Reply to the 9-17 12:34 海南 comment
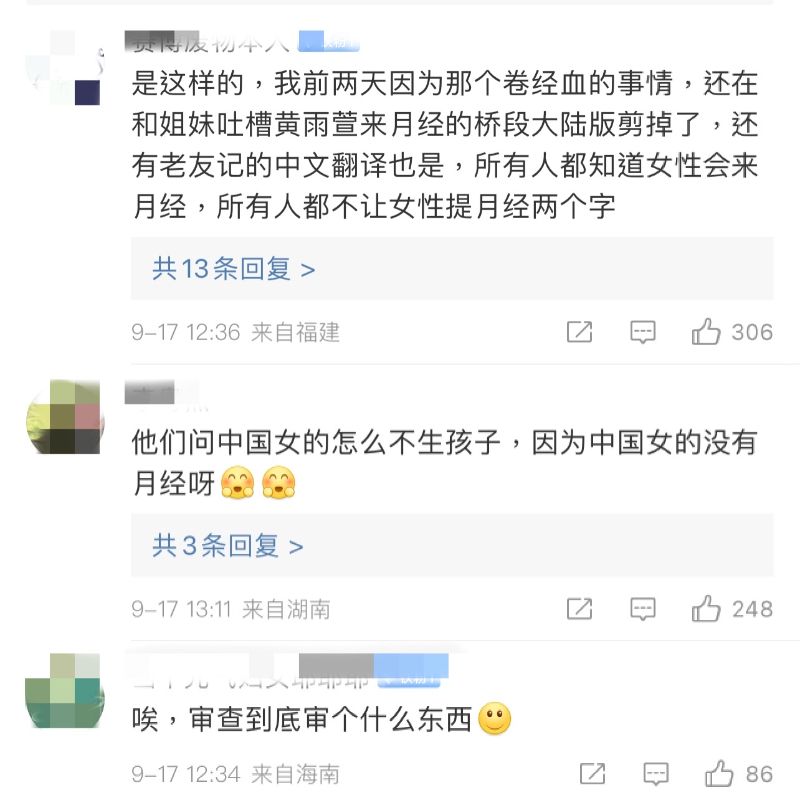 tap(655, 773)
